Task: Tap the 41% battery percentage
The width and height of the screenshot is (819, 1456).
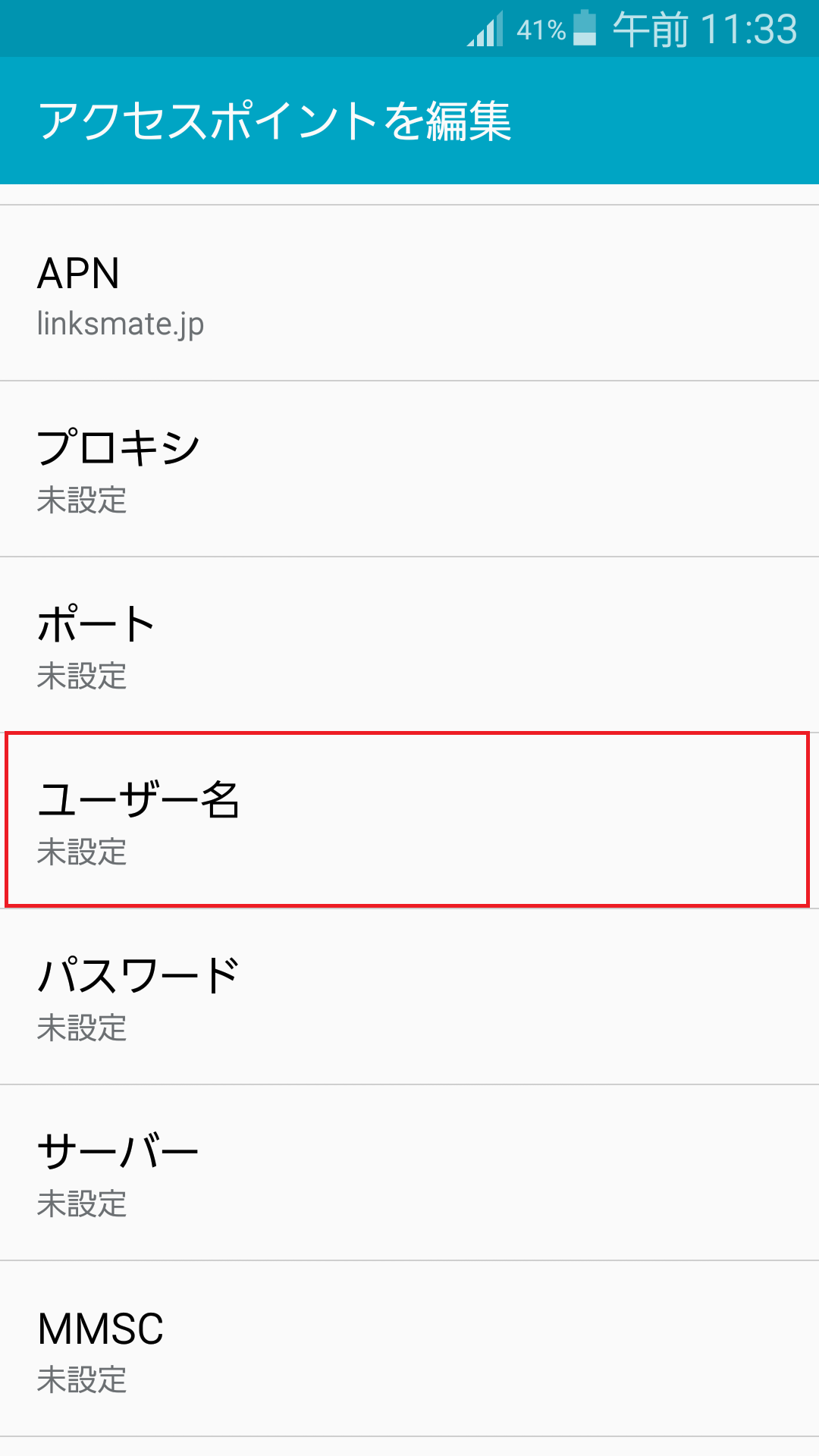Action: point(538,29)
